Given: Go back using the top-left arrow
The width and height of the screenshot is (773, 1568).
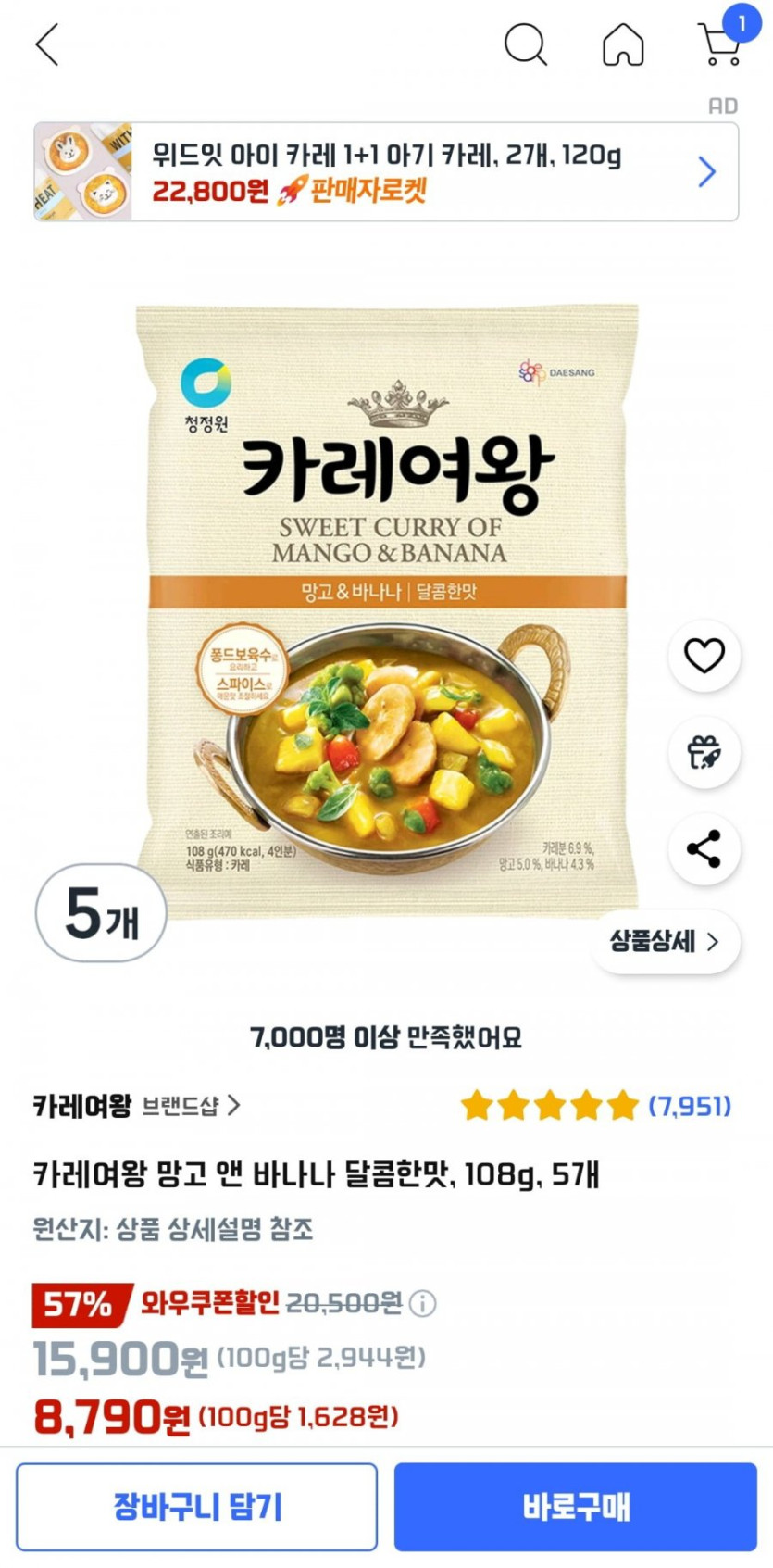Looking at the screenshot, I should pos(47,44).
